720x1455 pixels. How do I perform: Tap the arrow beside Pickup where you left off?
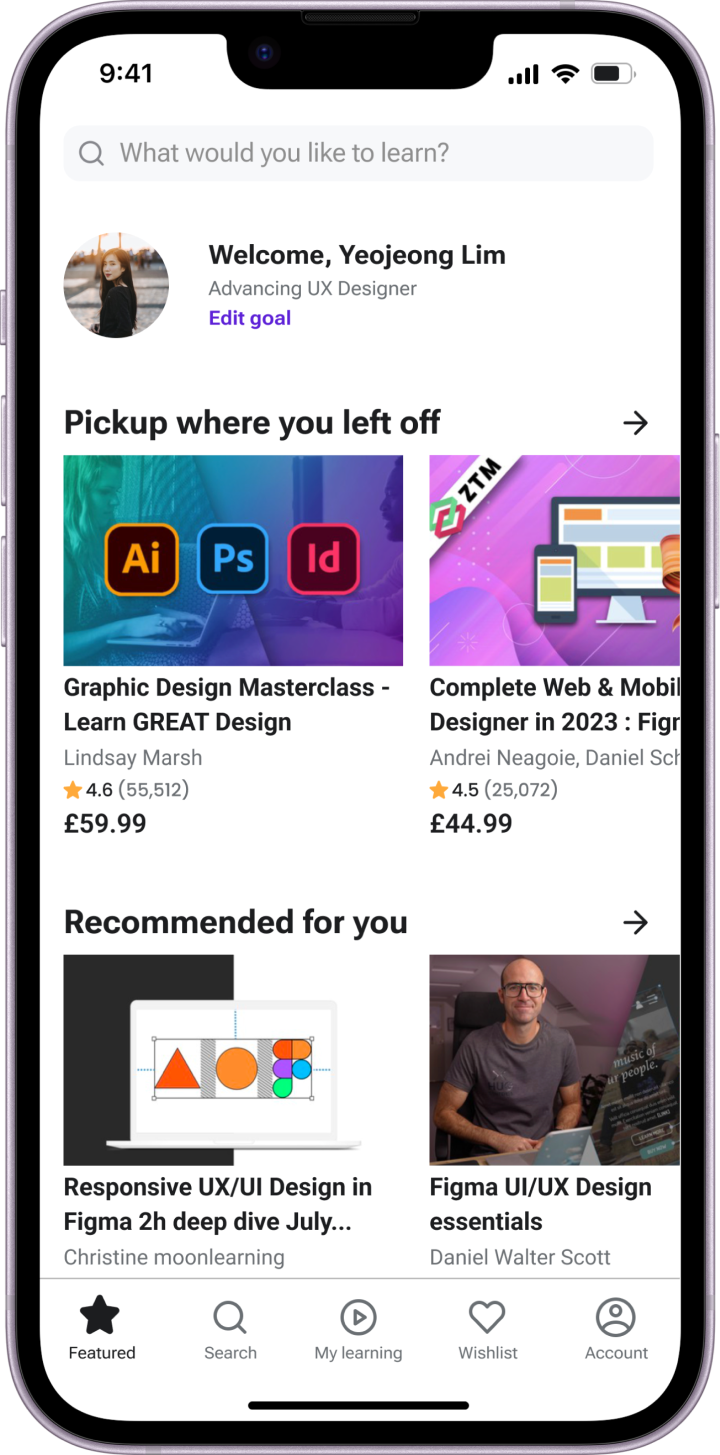point(635,423)
